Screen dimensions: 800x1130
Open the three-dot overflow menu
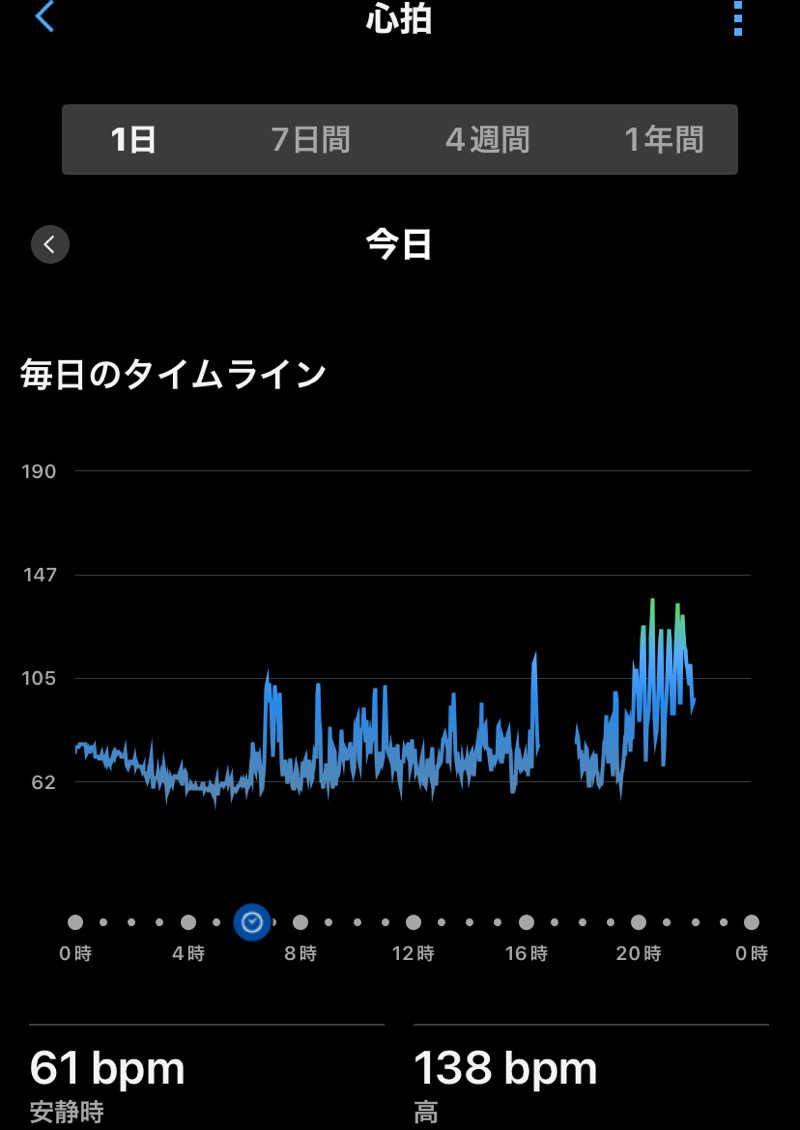[x=738, y=18]
